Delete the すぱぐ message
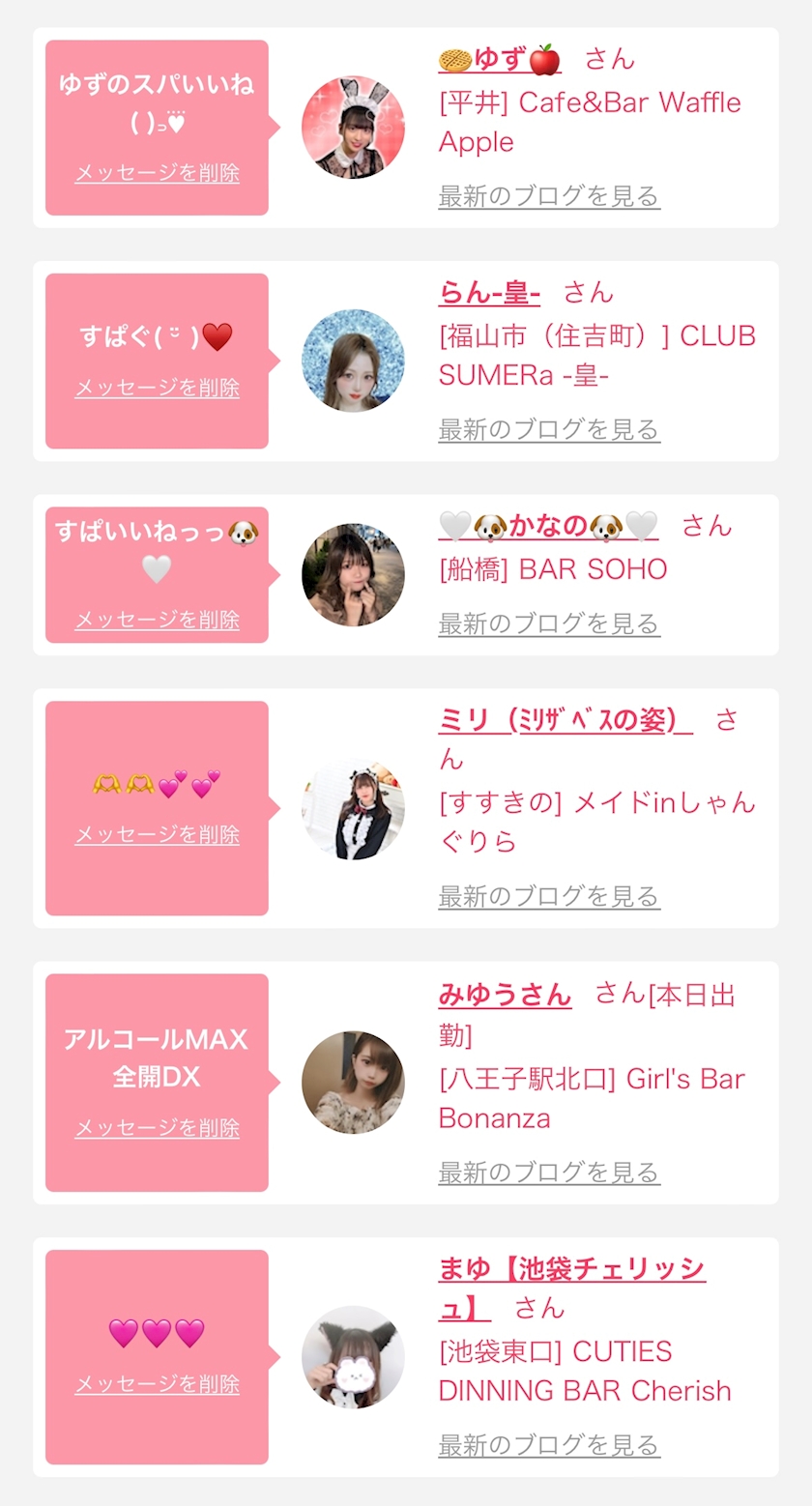The width and height of the screenshot is (812, 1506). coord(157,389)
